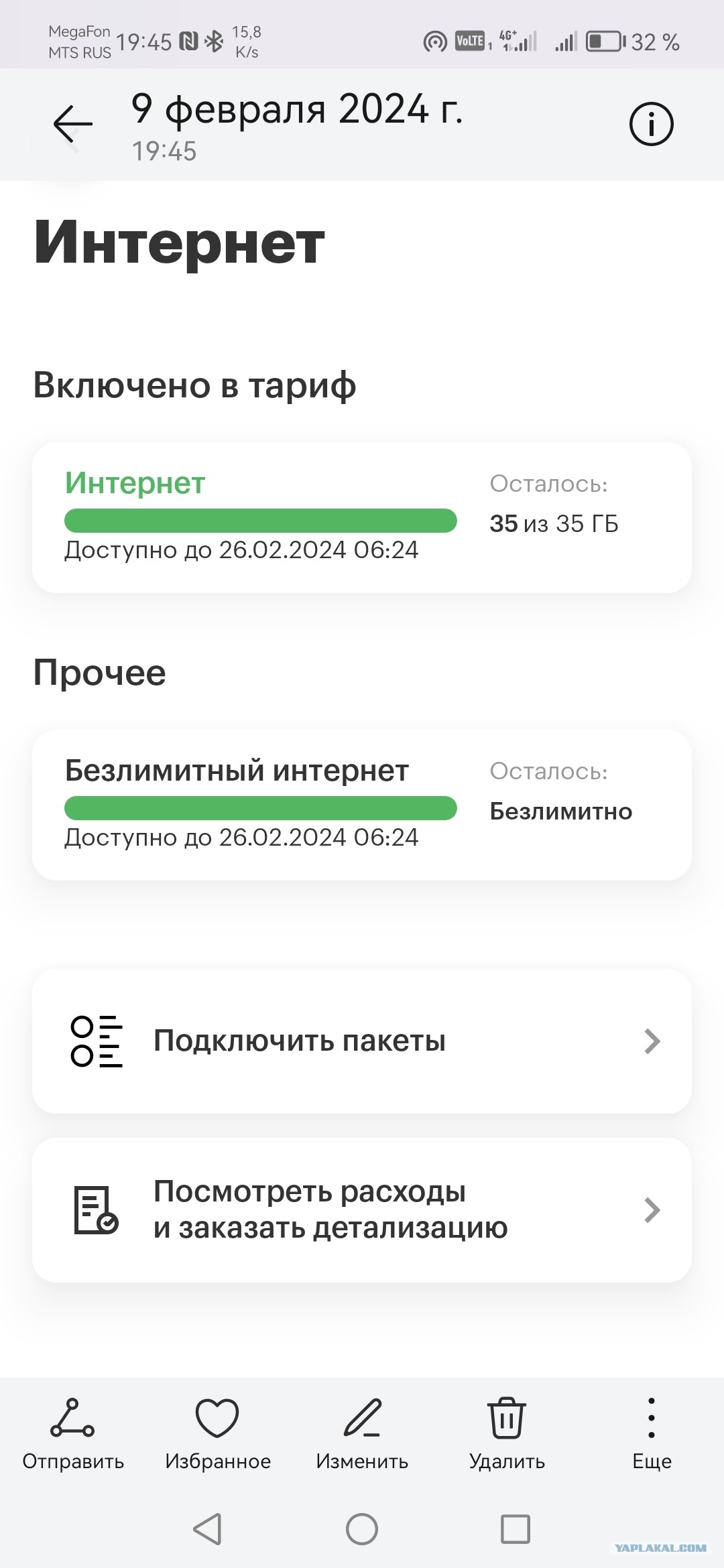The height and width of the screenshot is (1568, 724).
Task: Open recent apps via square button
Action: 516,1529
